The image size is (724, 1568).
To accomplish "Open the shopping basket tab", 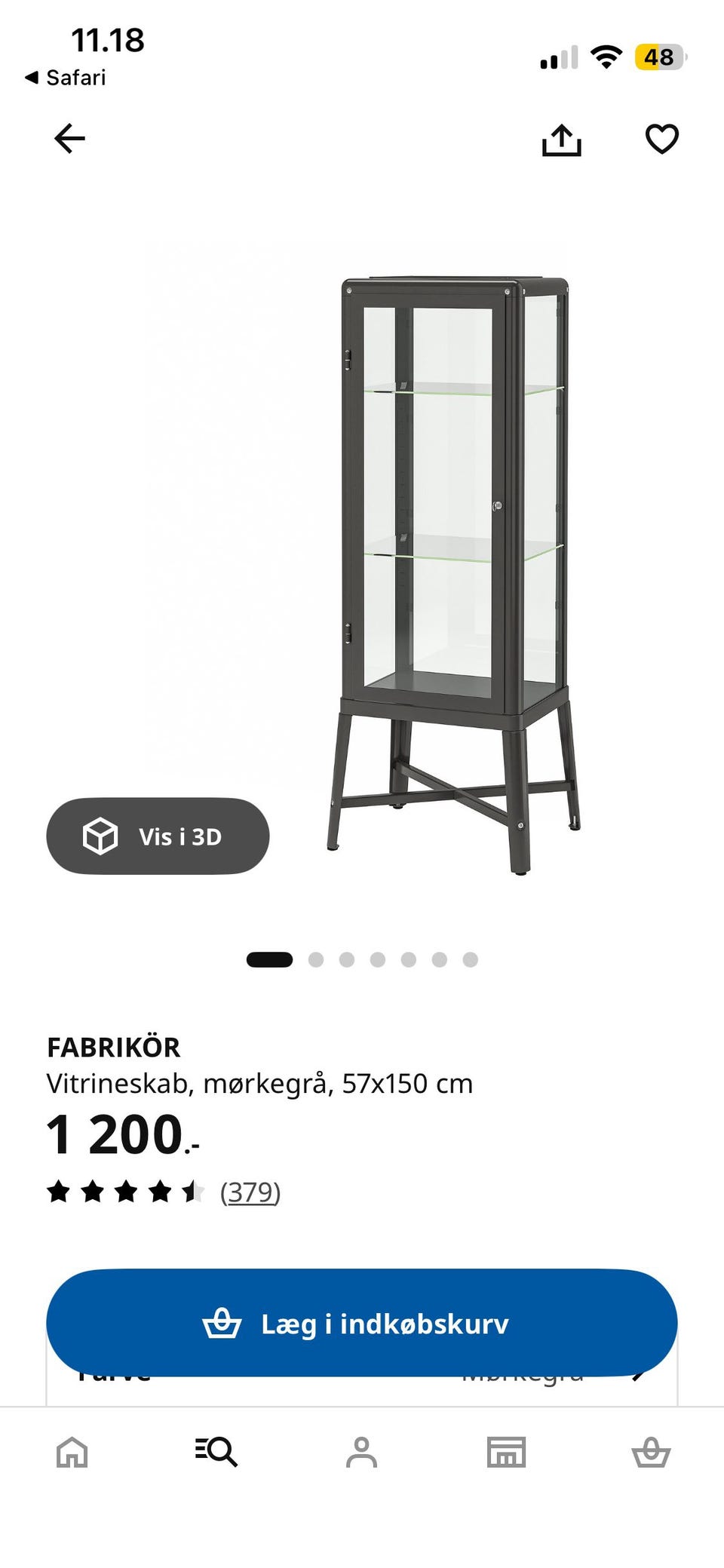I will 651,1451.
